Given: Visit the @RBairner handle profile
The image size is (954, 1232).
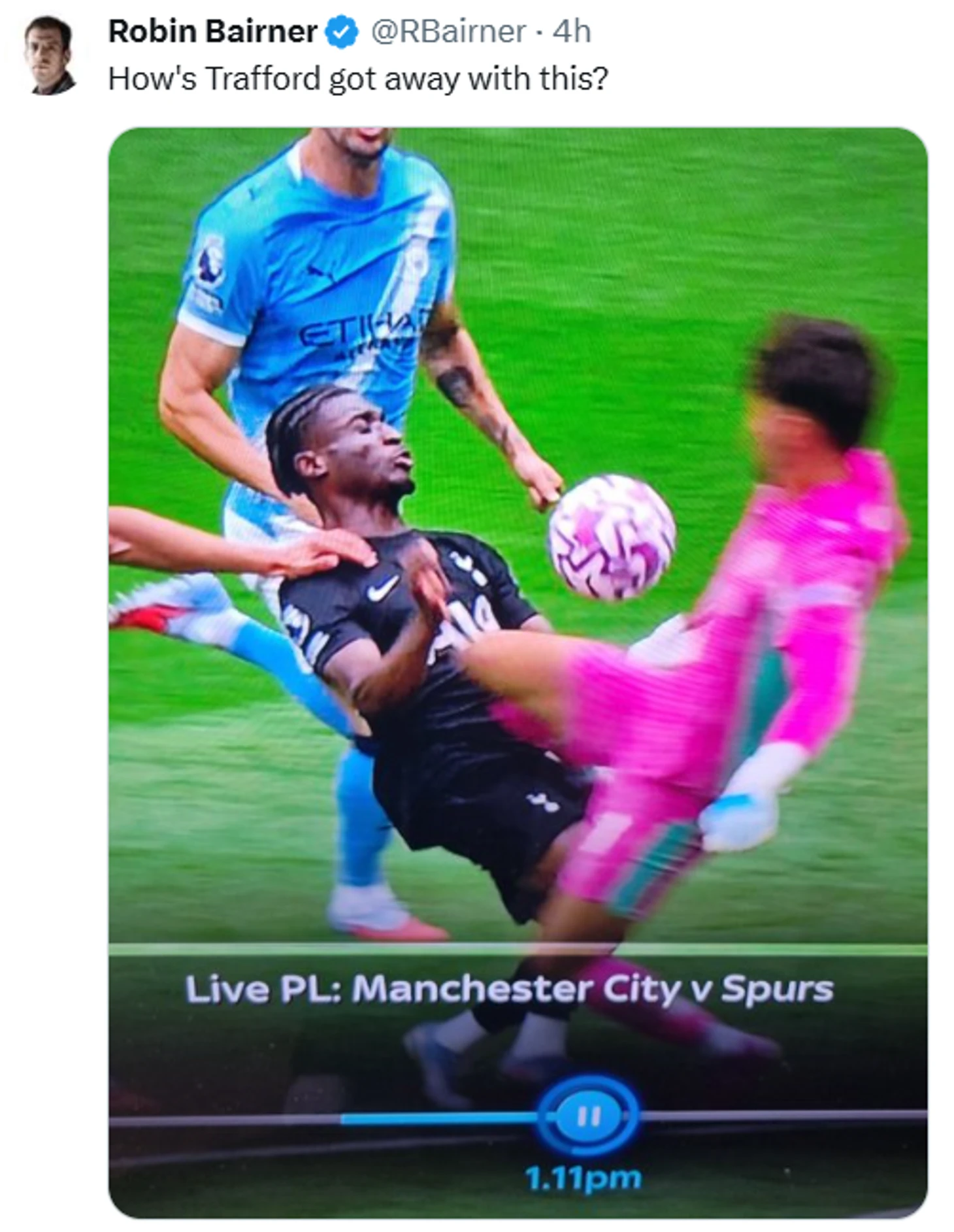Looking at the screenshot, I should (x=448, y=31).
